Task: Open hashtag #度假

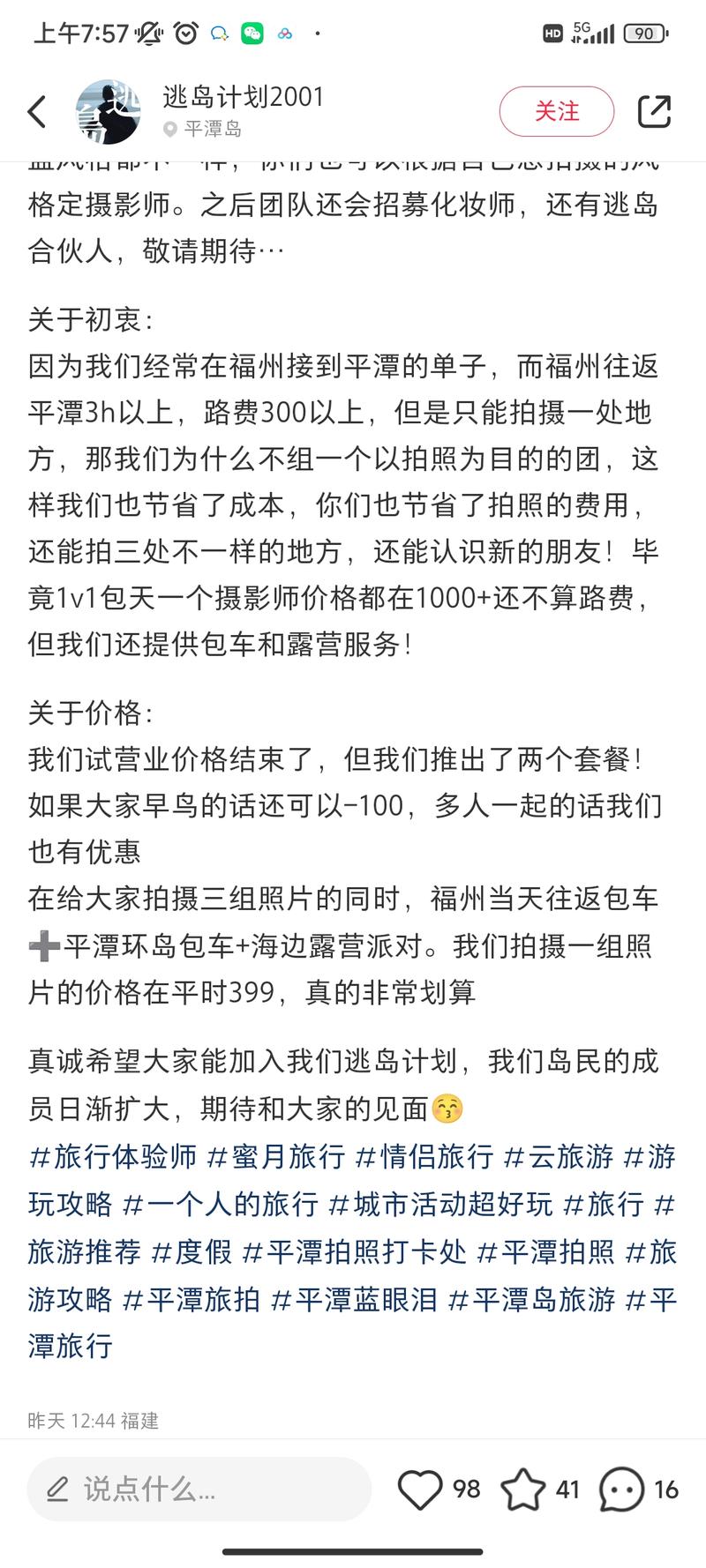Action: (x=192, y=1251)
